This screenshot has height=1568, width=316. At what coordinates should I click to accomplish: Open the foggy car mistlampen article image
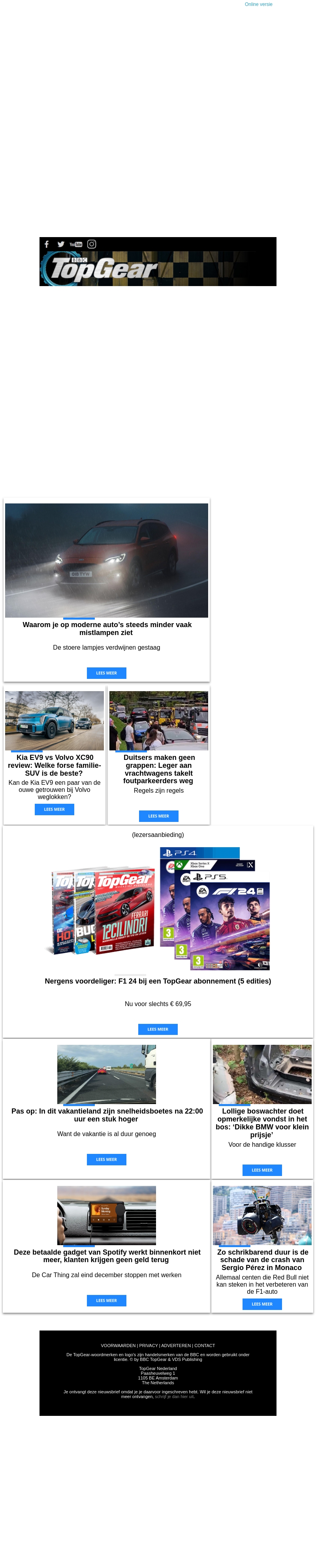pyautogui.click(x=107, y=560)
